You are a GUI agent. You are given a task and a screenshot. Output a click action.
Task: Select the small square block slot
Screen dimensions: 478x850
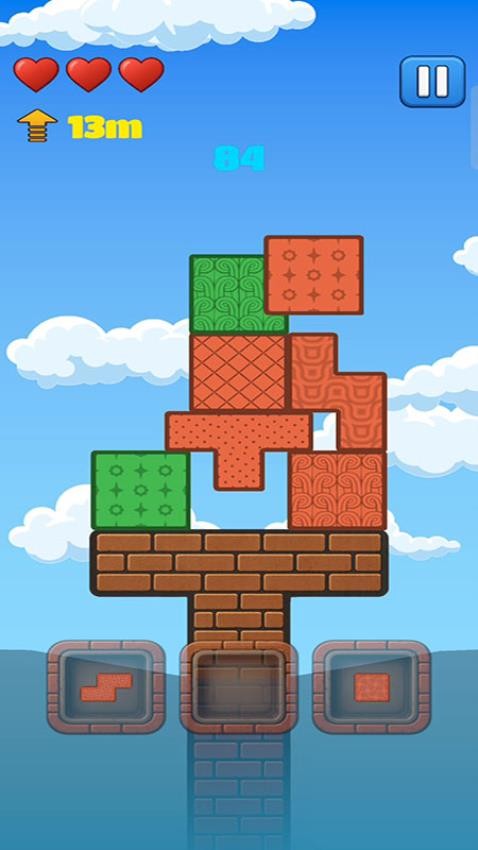coord(372,687)
